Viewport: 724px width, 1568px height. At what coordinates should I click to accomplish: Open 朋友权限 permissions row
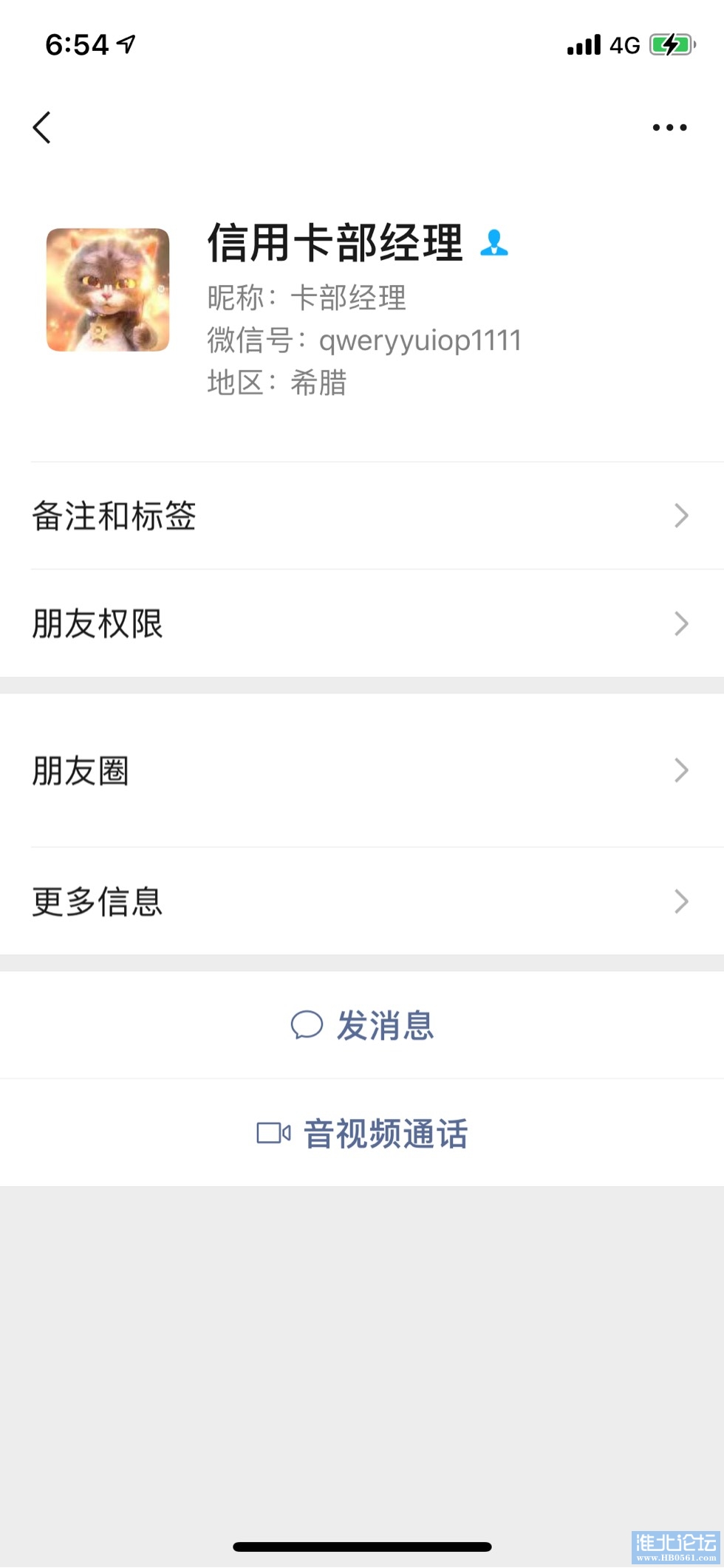(362, 623)
